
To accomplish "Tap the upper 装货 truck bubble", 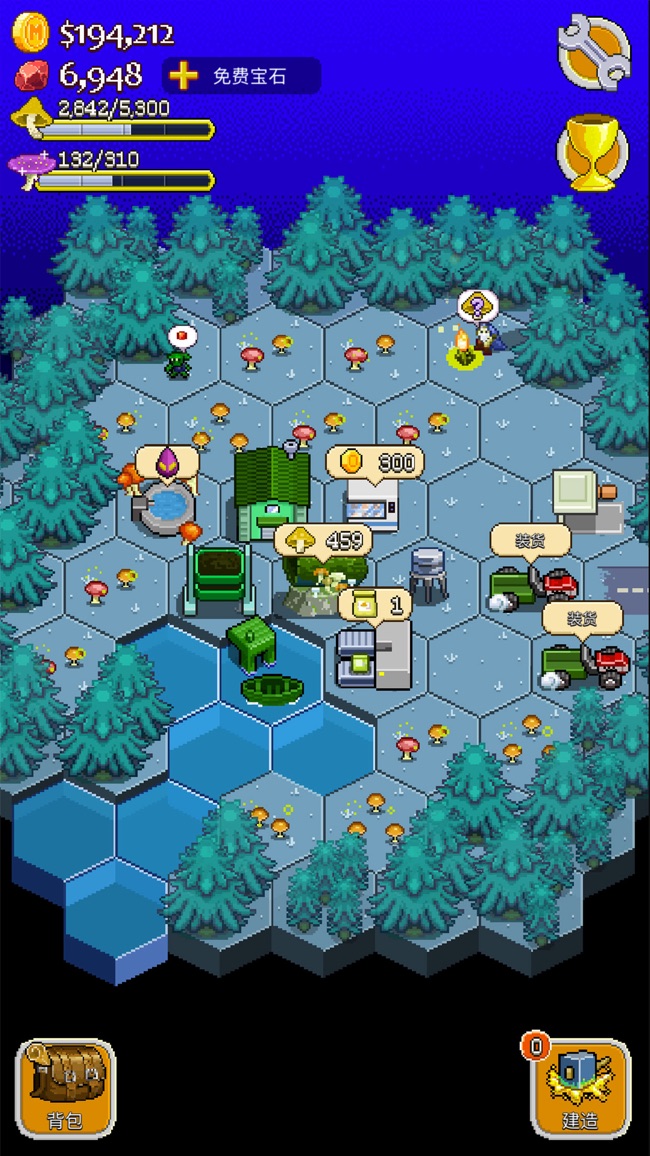I will pyautogui.click(x=529, y=541).
